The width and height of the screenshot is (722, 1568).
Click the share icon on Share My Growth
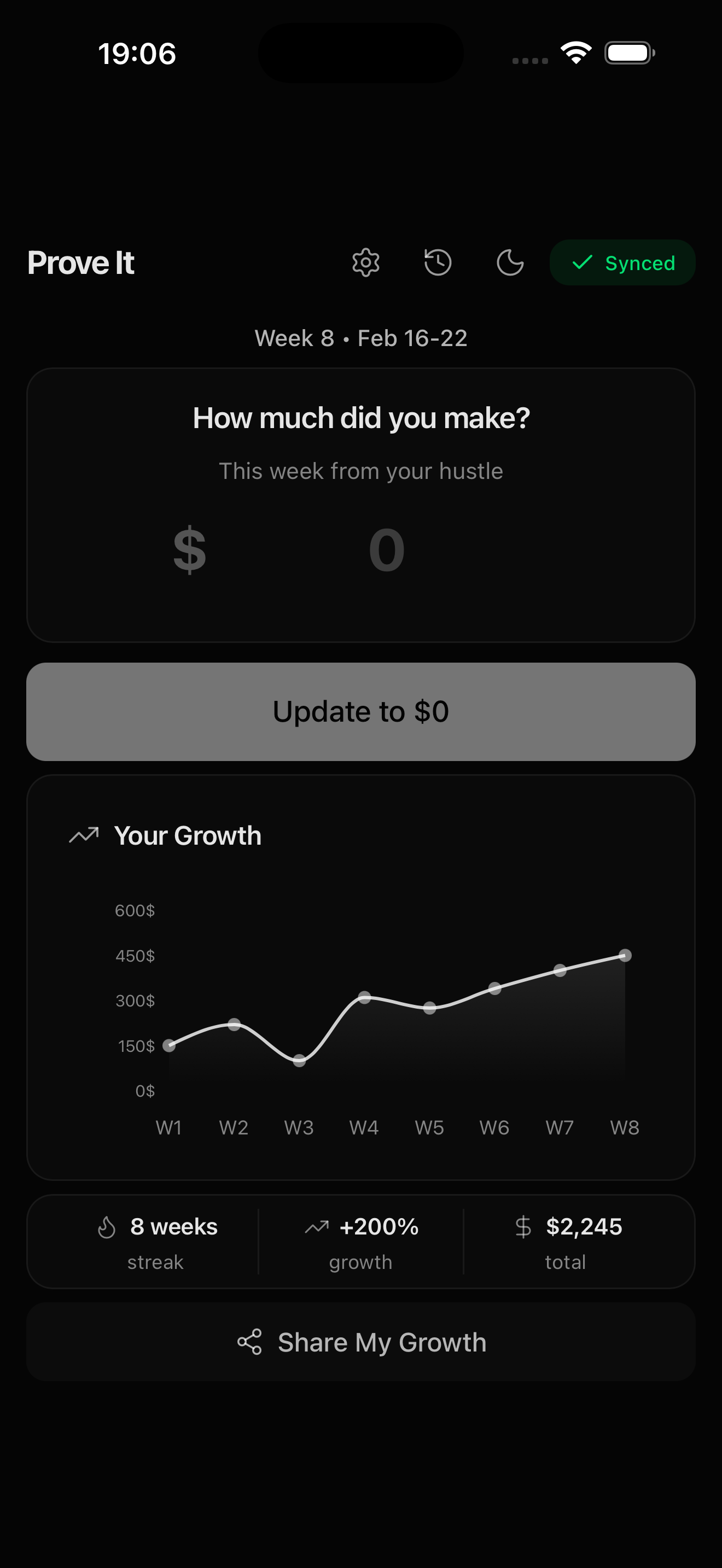point(249,1342)
